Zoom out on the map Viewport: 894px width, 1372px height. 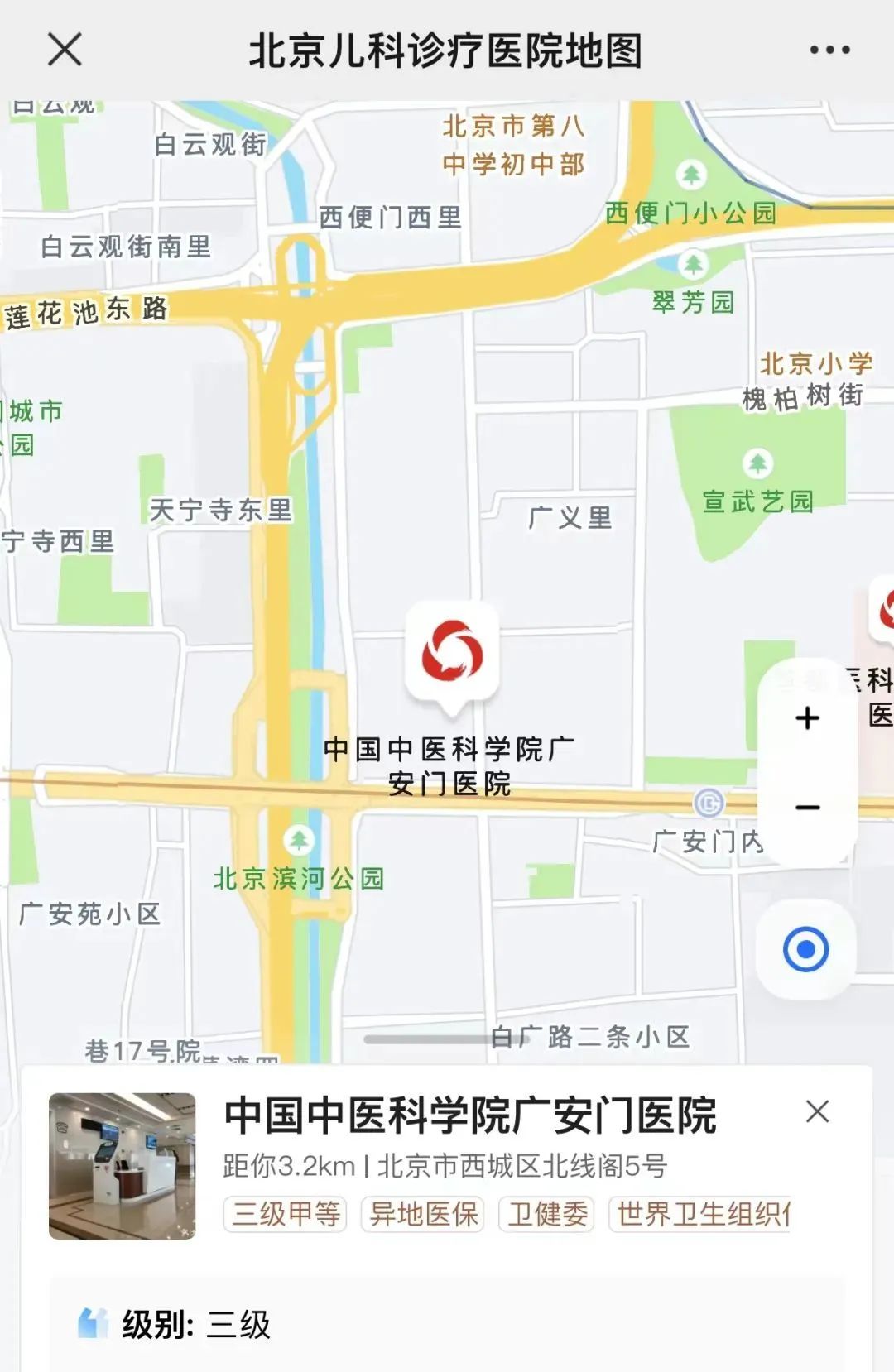pyautogui.click(x=807, y=808)
